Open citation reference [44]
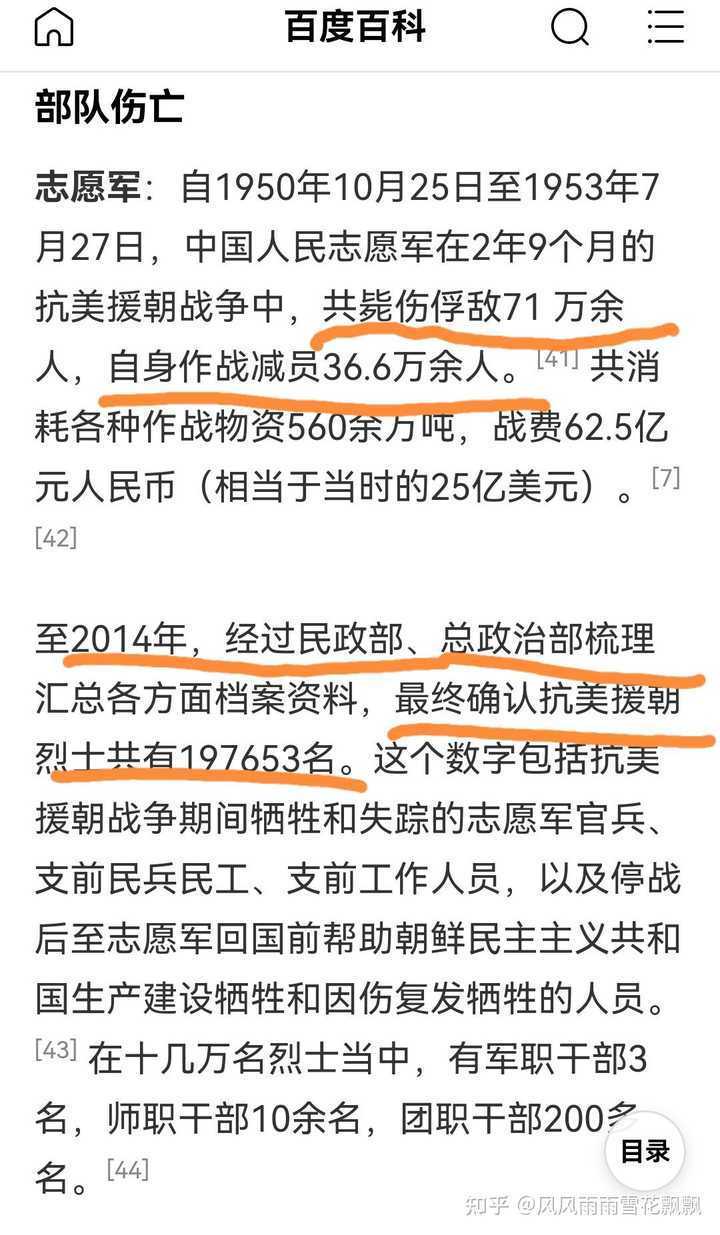Screen dimensions: 720x1235 pos(128,1168)
